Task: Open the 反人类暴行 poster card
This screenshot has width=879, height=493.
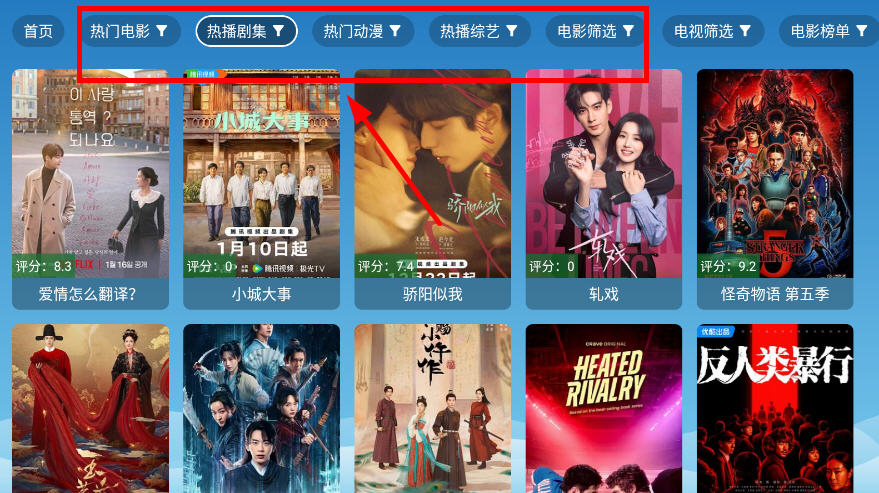Action: (775, 410)
